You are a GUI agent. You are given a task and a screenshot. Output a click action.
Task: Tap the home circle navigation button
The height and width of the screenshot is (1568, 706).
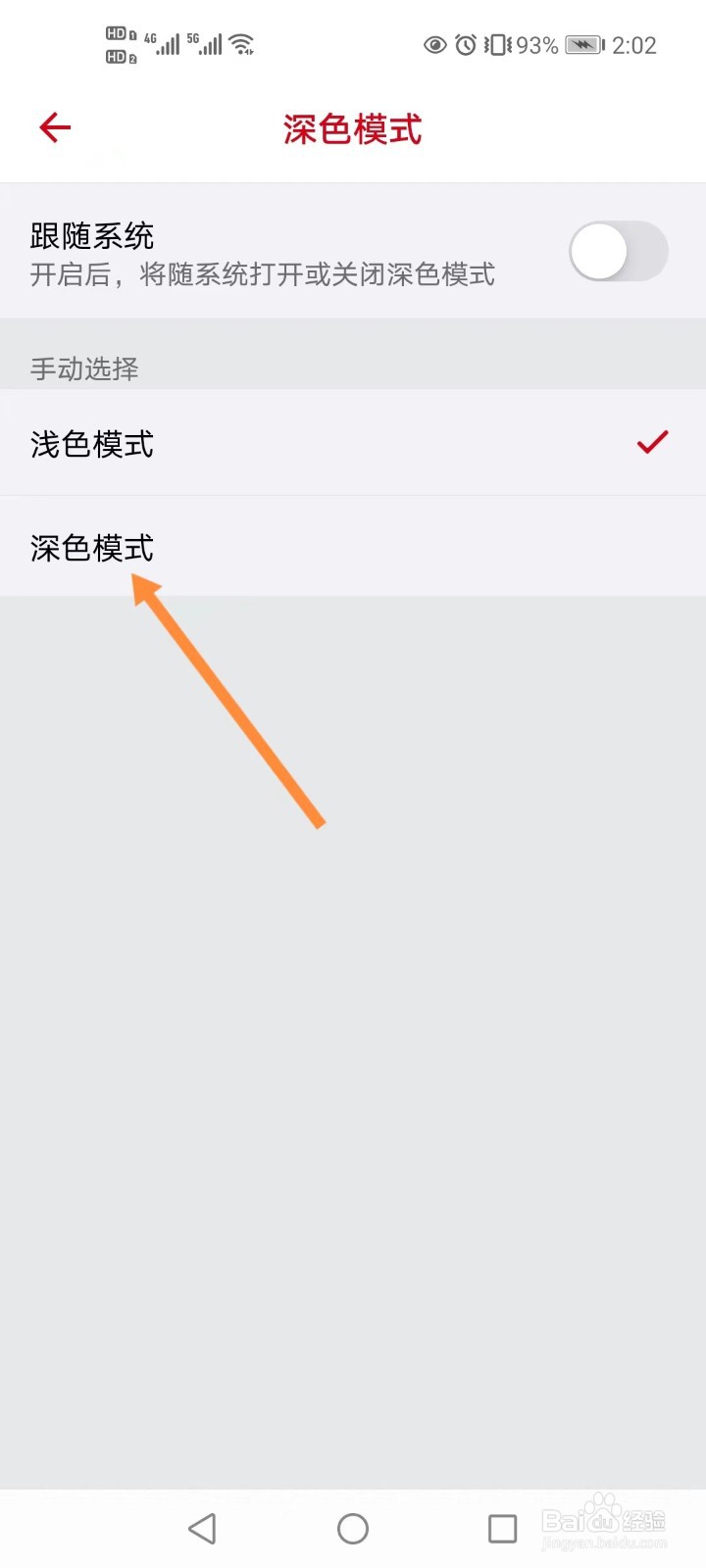pyautogui.click(x=353, y=1527)
